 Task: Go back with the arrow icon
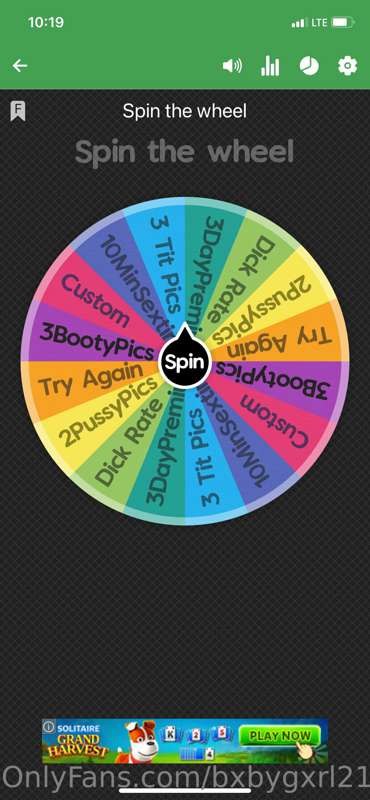click(x=20, y=65)
